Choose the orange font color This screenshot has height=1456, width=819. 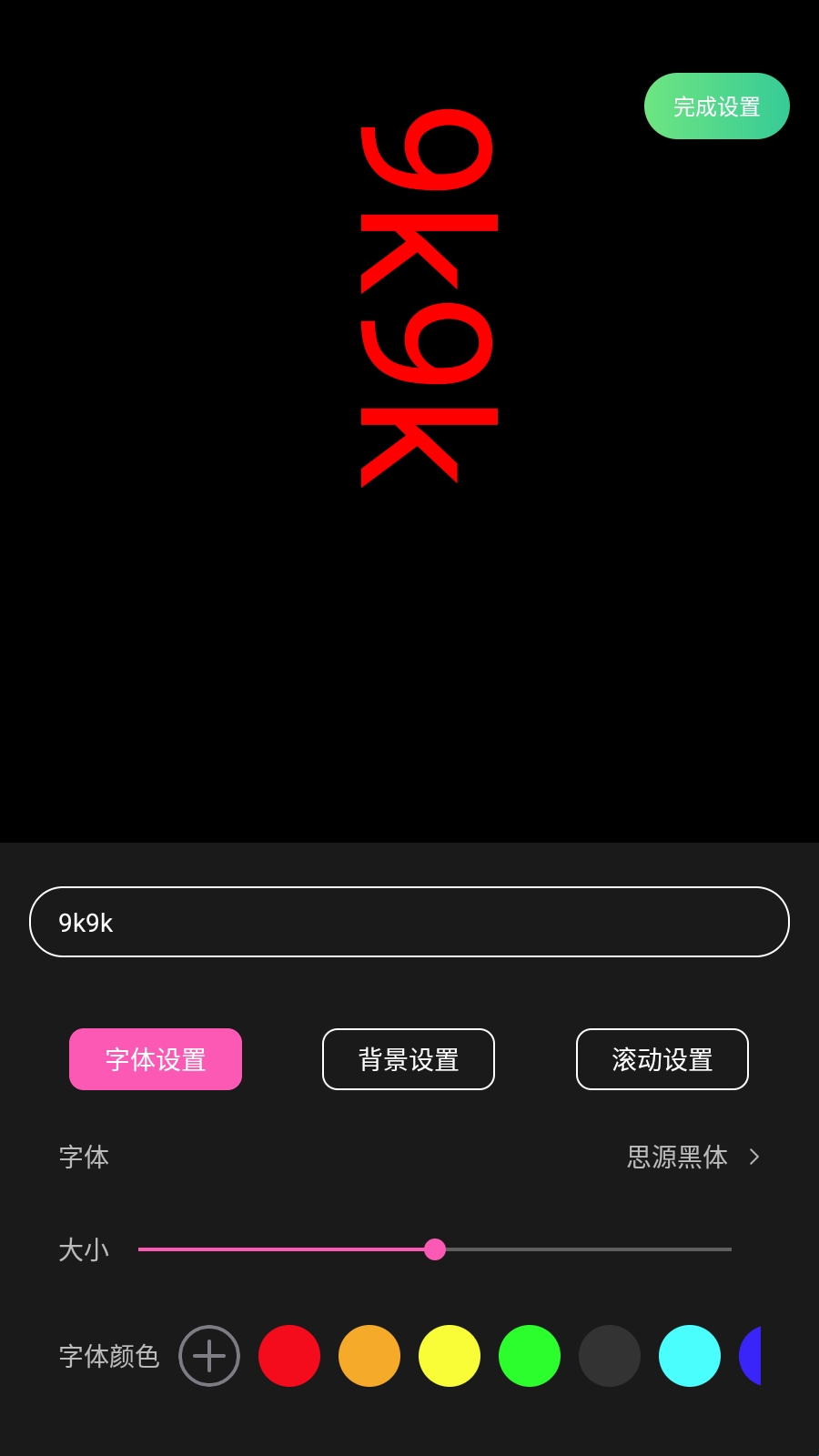(369, 1356)
